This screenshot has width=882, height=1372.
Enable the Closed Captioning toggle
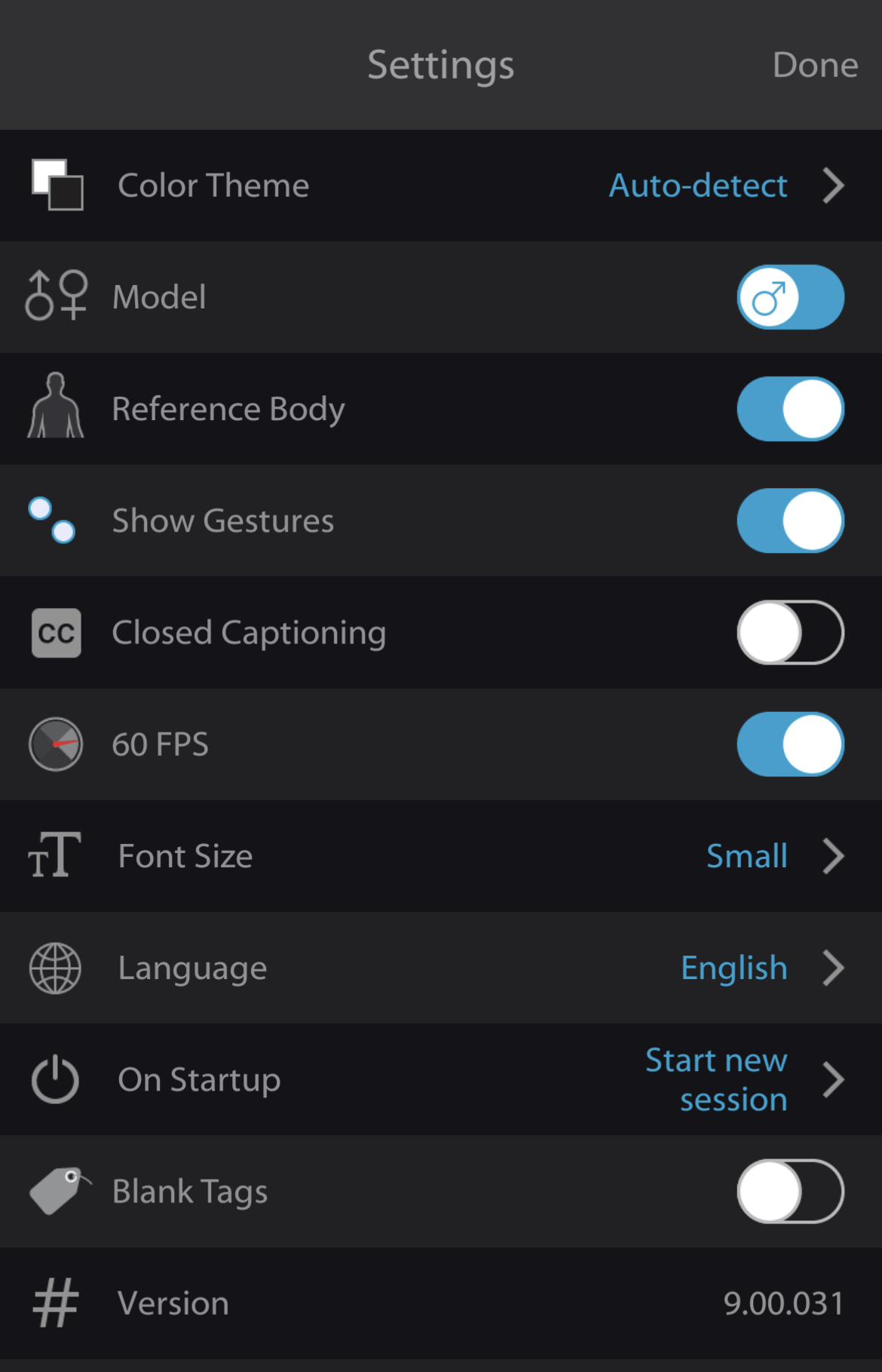pyautogui.click(x=789, y=632)
